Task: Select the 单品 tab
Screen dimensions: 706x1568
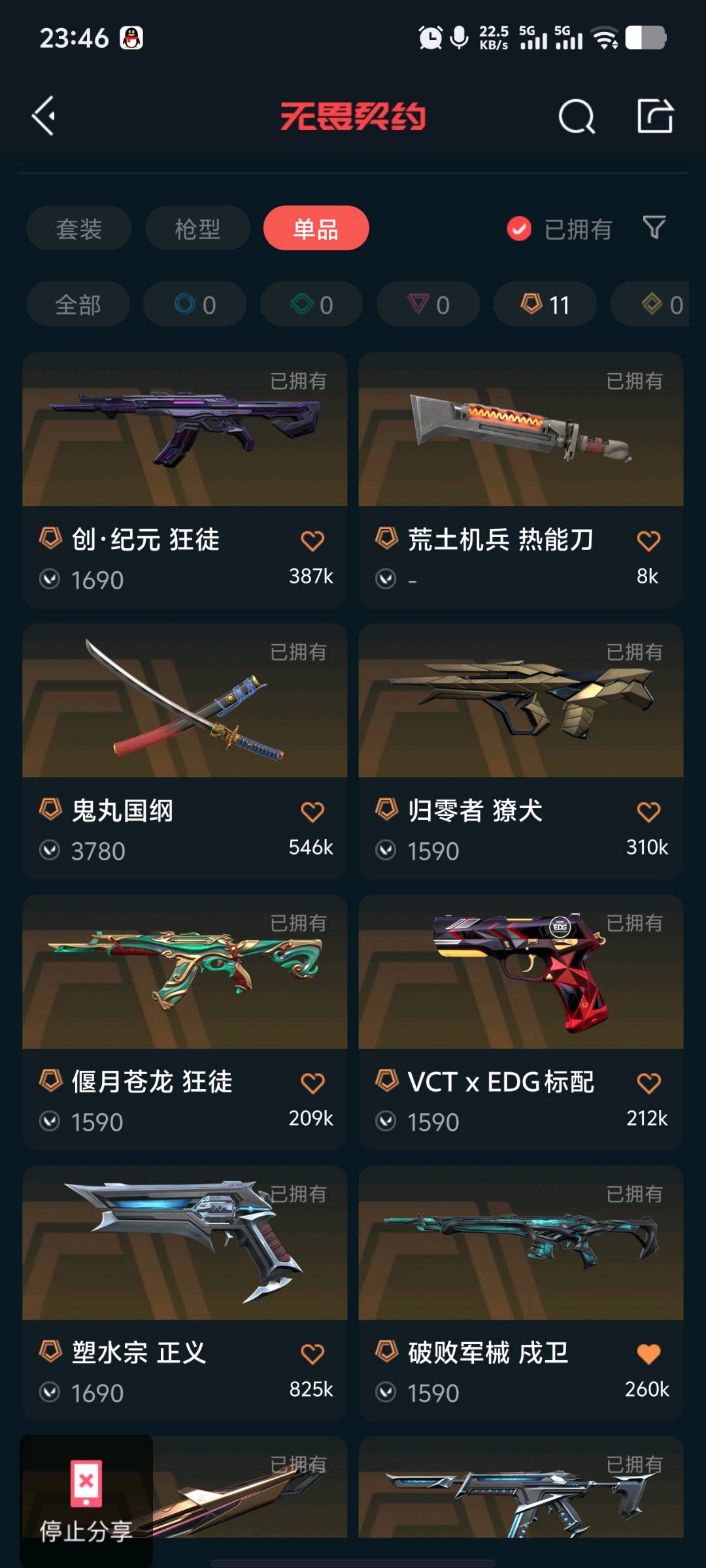Action: [316, 229]
